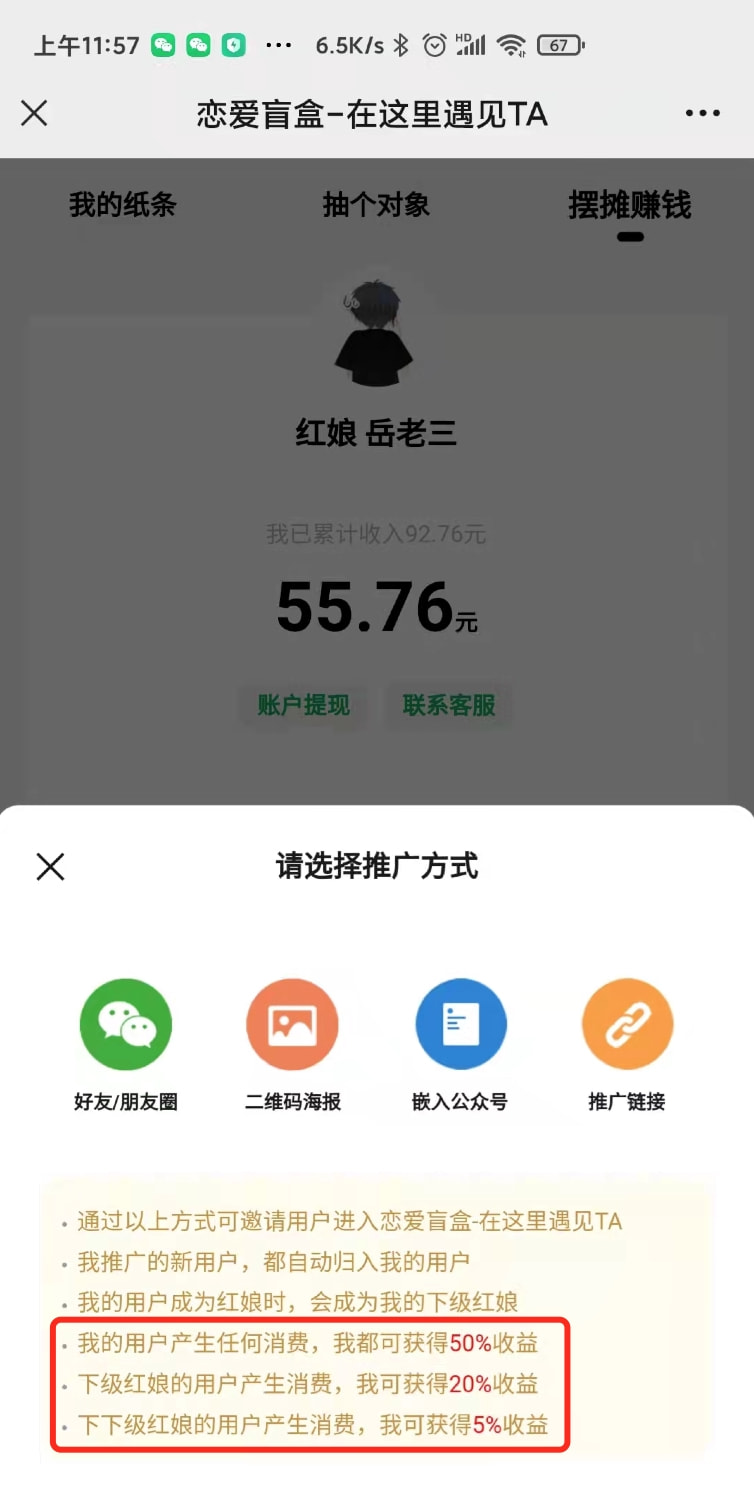Dismiss the 请选择推广方式 sheet

coord(50,866)
